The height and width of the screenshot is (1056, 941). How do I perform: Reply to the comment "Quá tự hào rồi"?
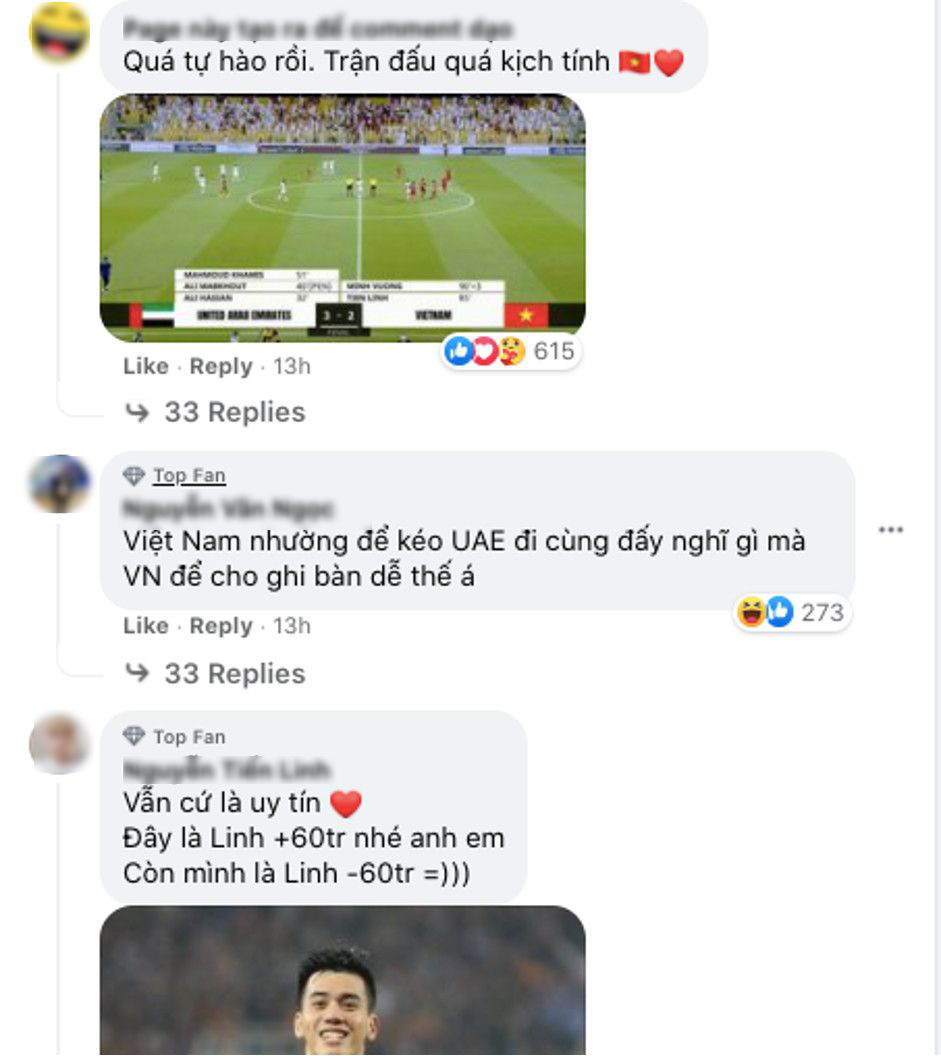click(221, 367)
